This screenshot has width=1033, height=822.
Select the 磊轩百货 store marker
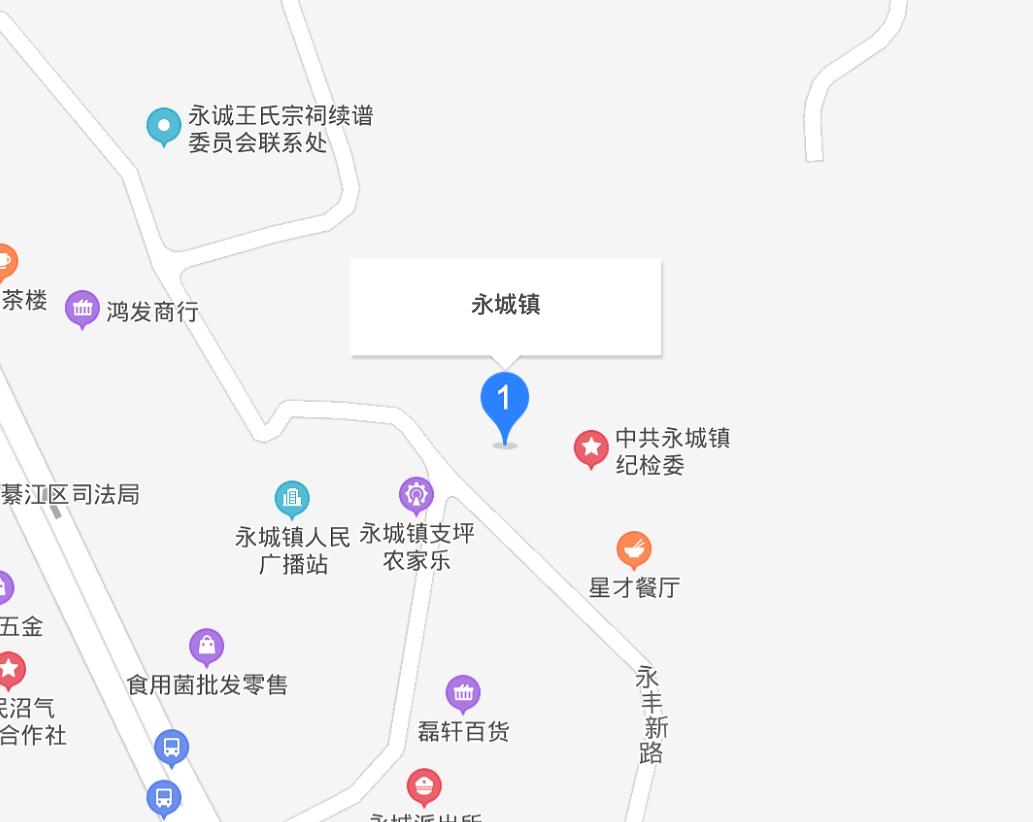tap(462, 693)
